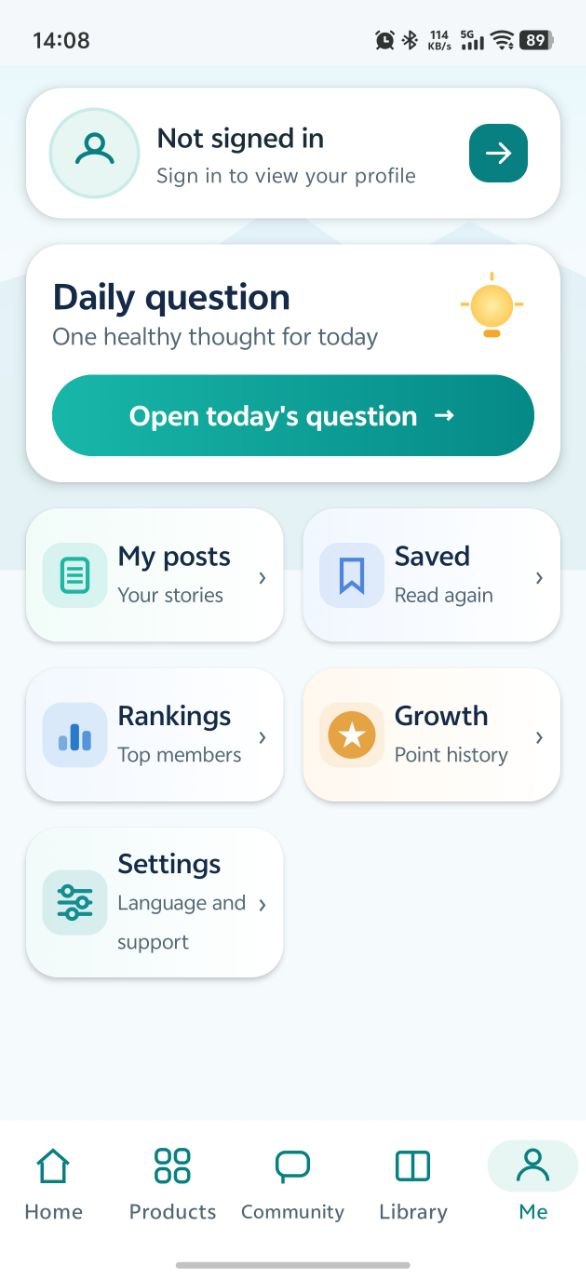The height and width of the screenshot is (1280, 586).
Task: Open Growth point history
Action: coord(431,735)
